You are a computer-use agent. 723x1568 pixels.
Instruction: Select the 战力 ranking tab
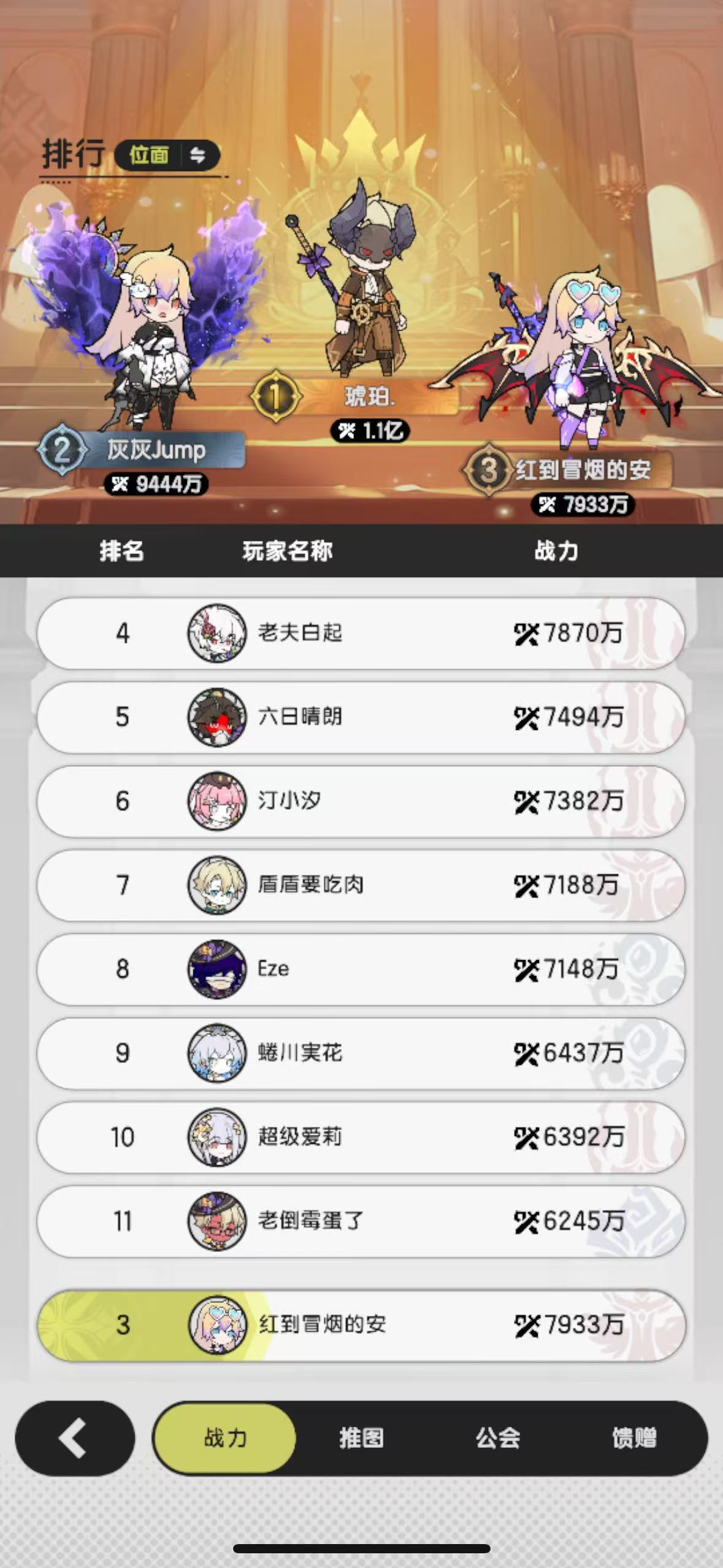coord(225,1438)
